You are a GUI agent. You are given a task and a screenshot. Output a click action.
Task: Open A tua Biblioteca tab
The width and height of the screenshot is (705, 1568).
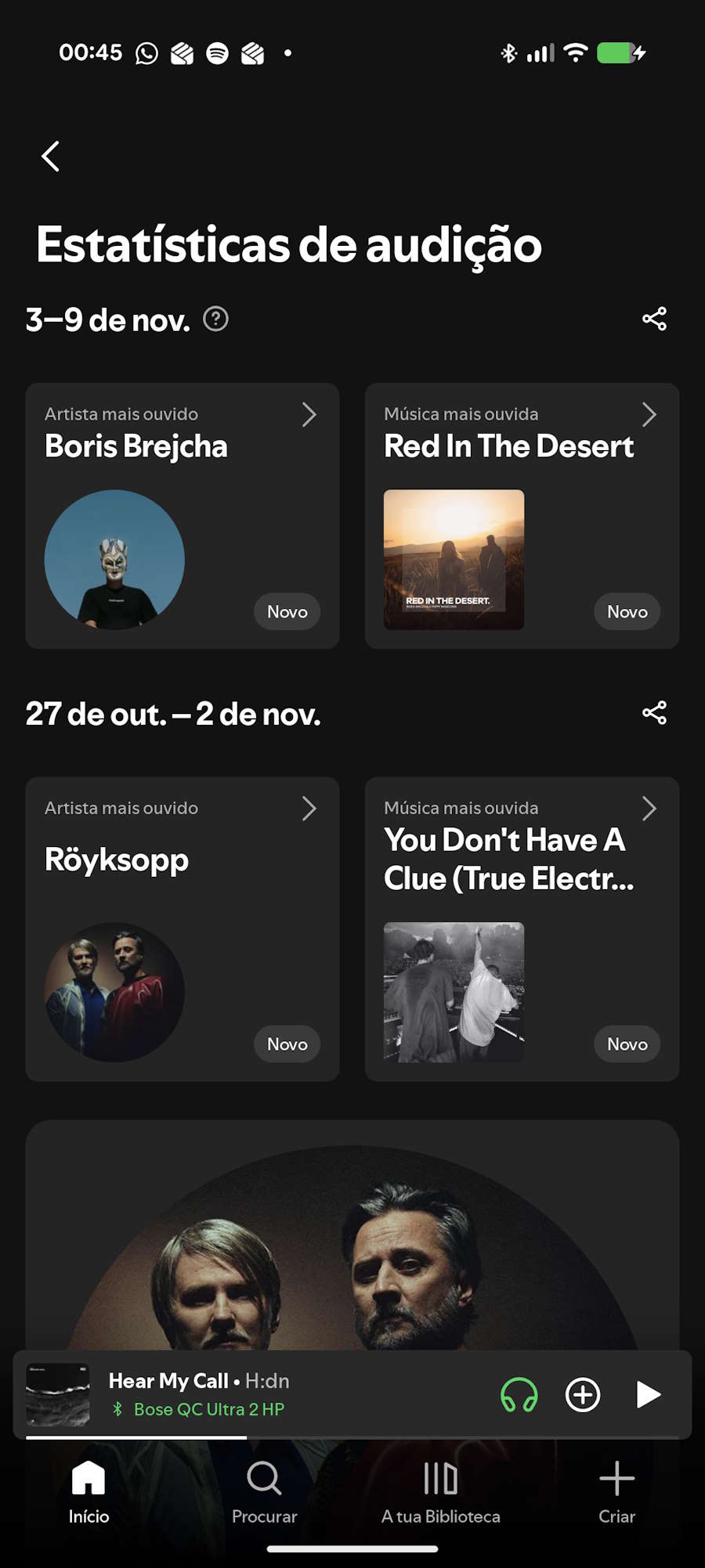440,1493
